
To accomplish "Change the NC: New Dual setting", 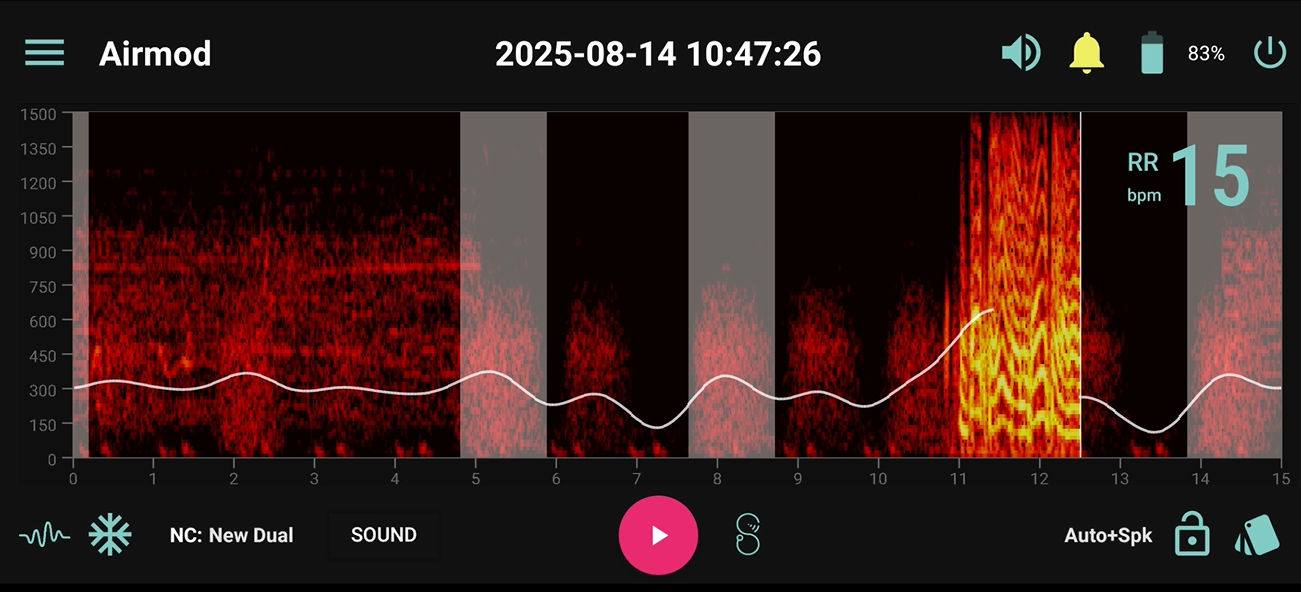I will 231,535.
